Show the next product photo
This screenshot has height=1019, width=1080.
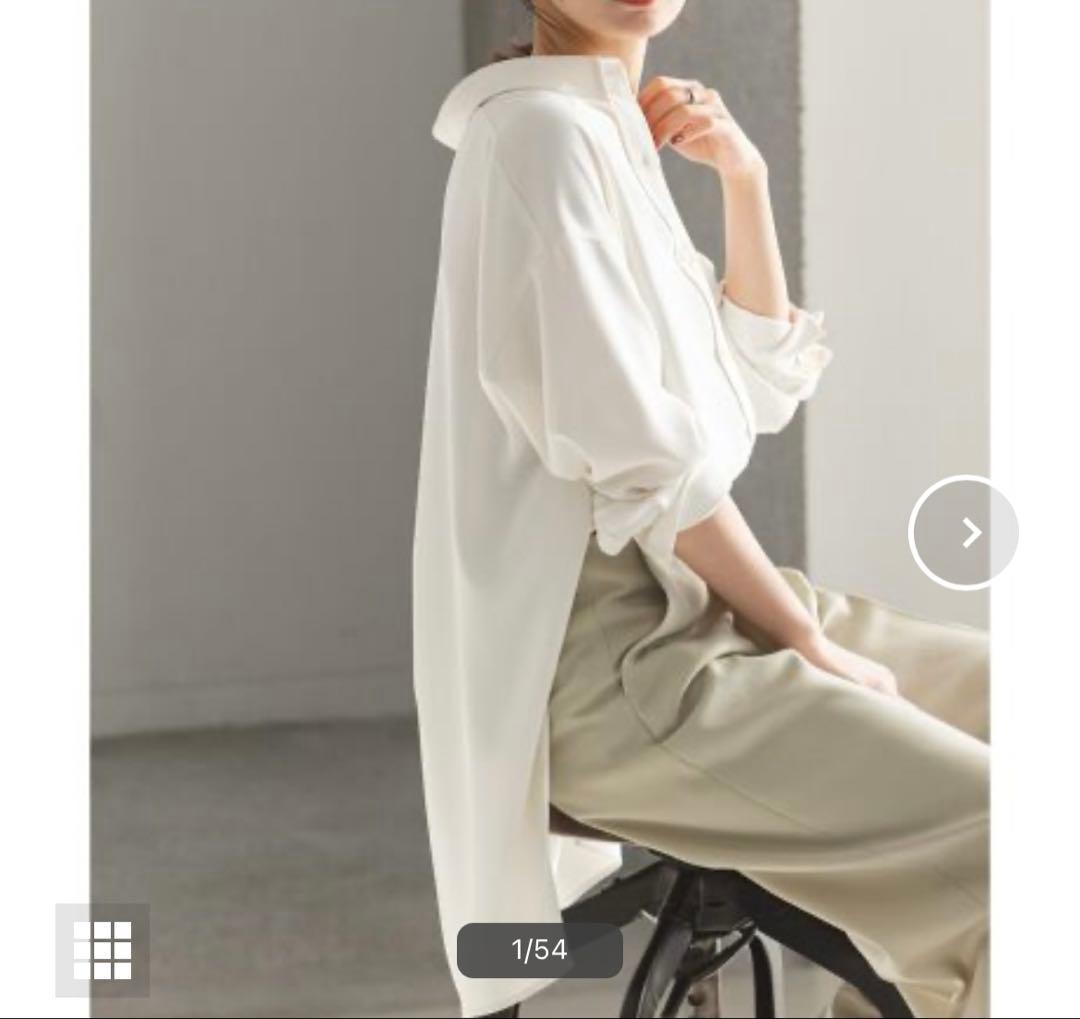click(964, 533)
